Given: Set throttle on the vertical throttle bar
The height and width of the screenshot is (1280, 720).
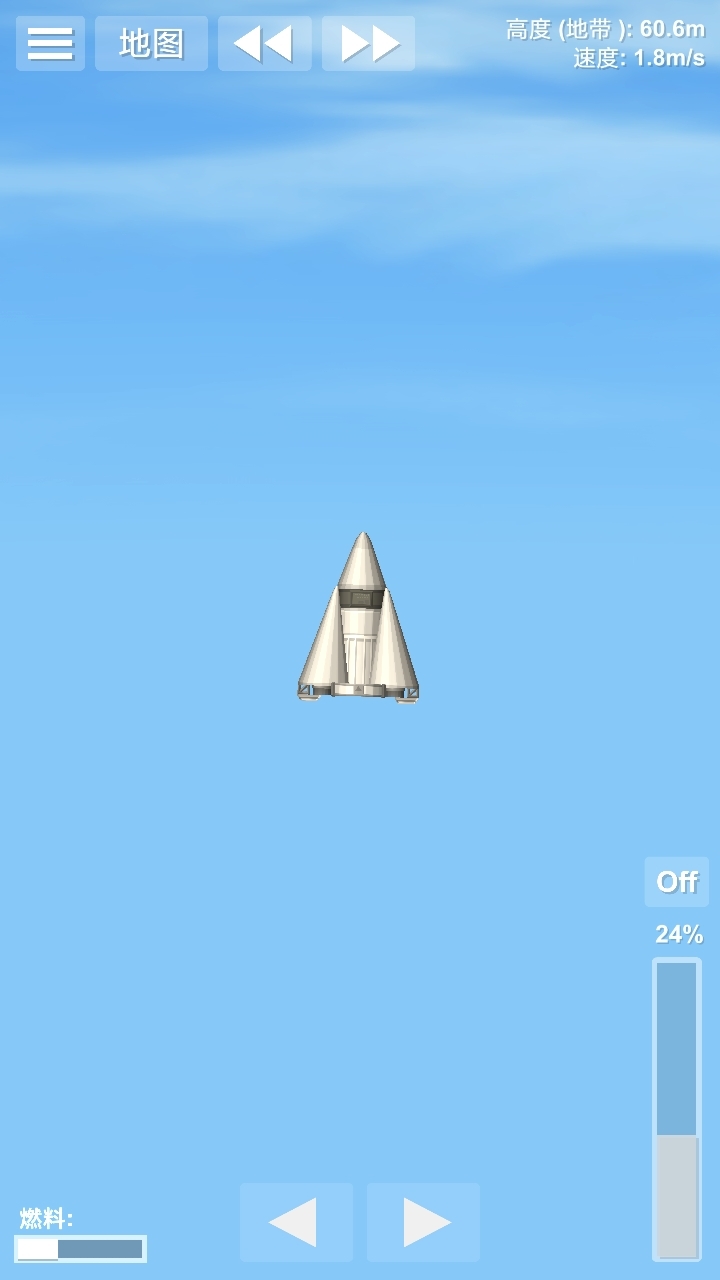Looking at the screenshot, I should pyautogui.click(x=677, y=1109).
